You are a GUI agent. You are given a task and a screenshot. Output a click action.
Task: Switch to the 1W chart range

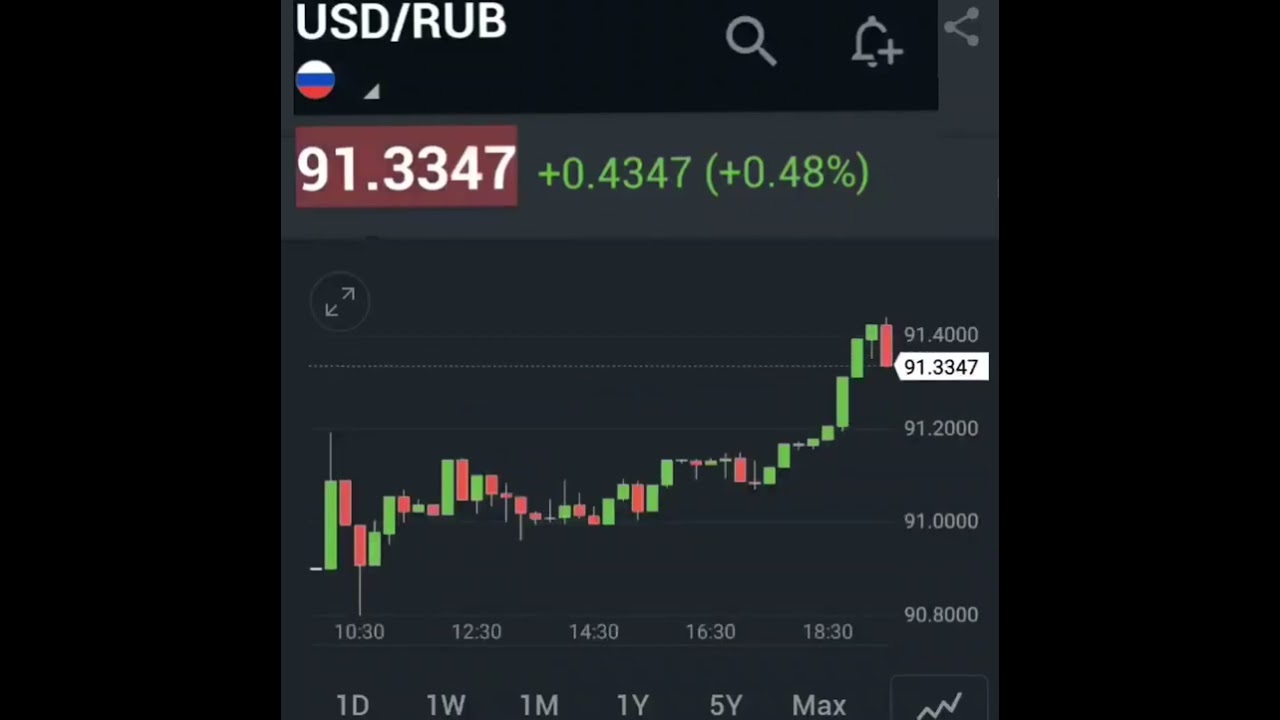445,705
